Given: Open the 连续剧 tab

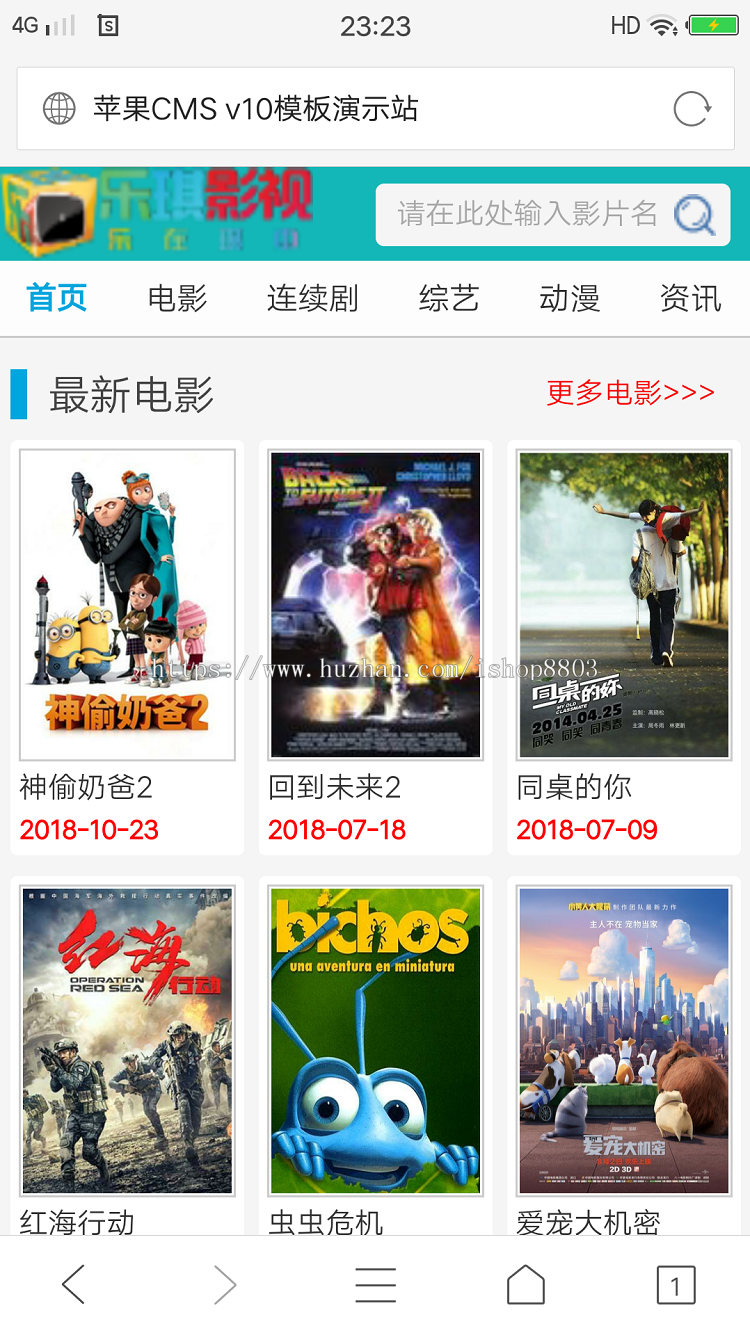Looking at the screenshot, I should [x=312, y=298].
